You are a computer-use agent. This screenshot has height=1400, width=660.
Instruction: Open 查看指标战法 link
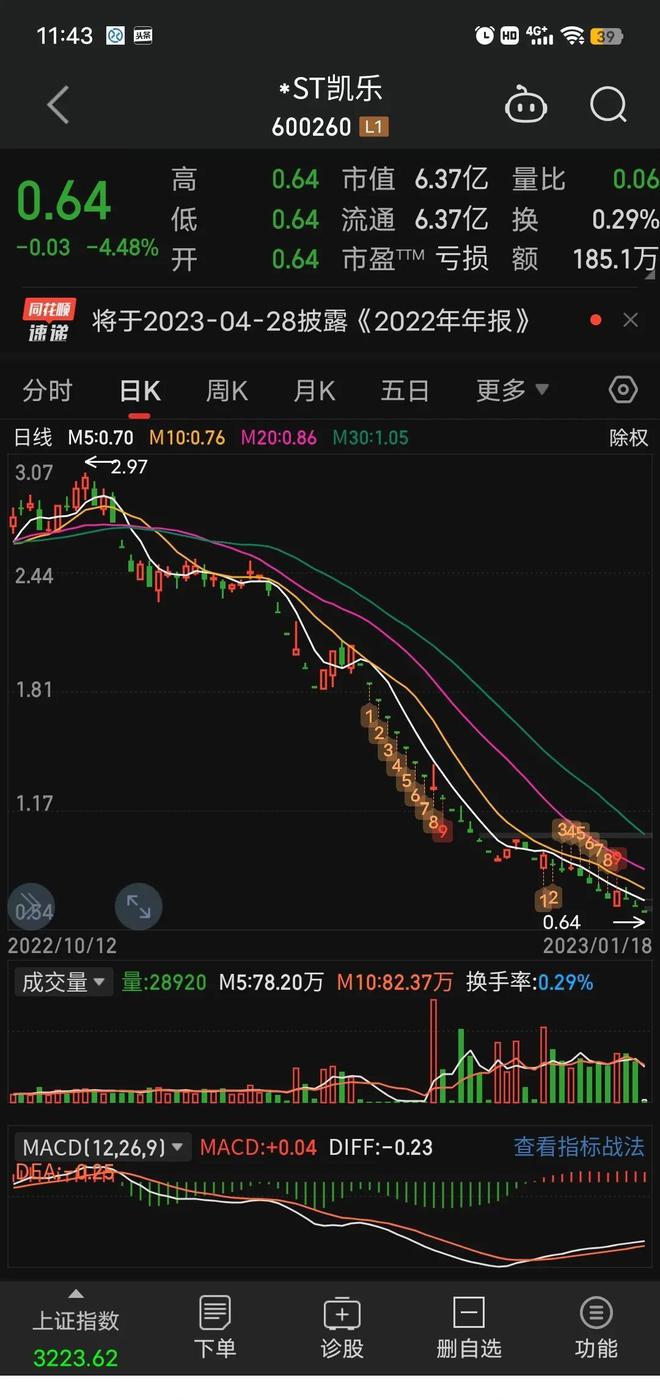pos(579,1147)
